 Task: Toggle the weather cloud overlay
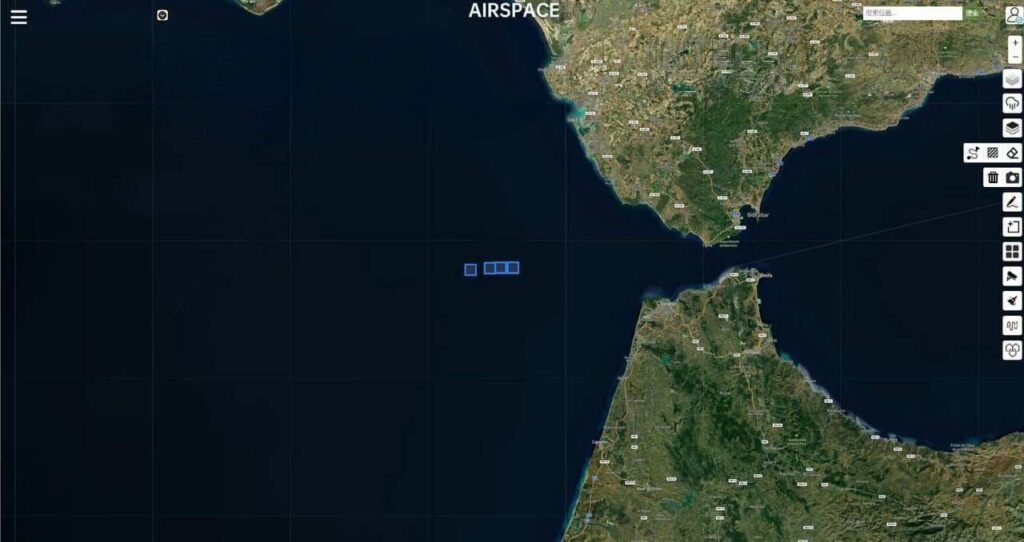coord(1012,103)
